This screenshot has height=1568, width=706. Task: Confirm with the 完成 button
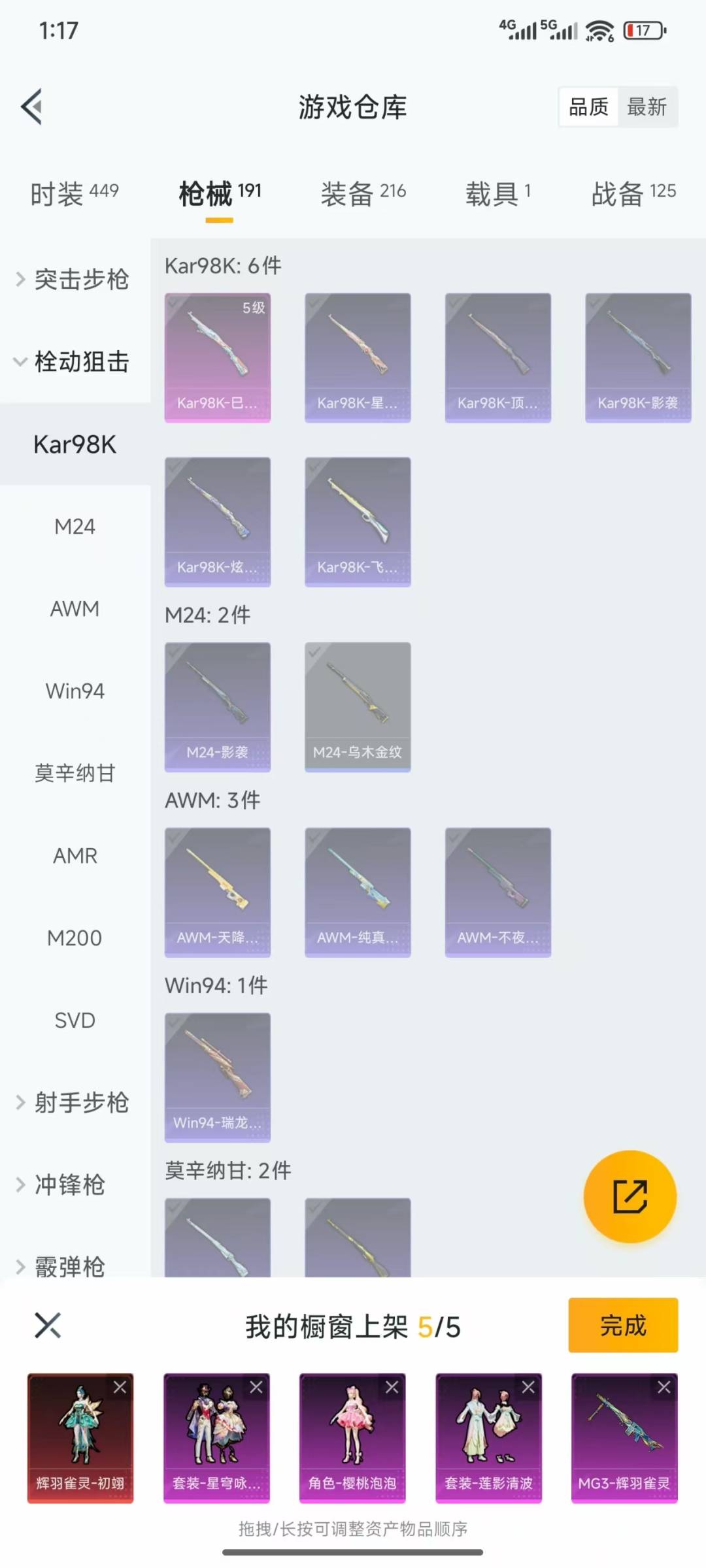(x=622, y=1325)
